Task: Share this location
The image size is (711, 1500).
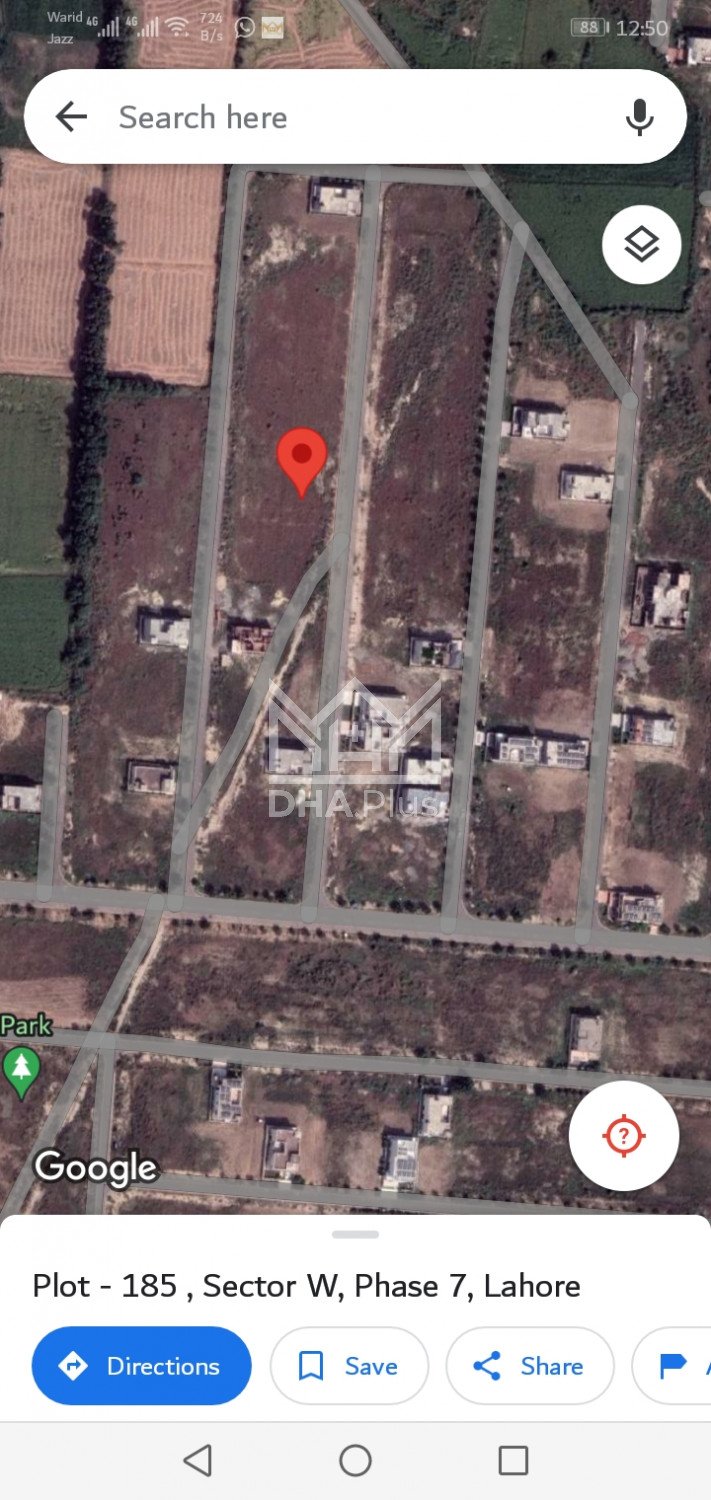Action: [529, 1366]
